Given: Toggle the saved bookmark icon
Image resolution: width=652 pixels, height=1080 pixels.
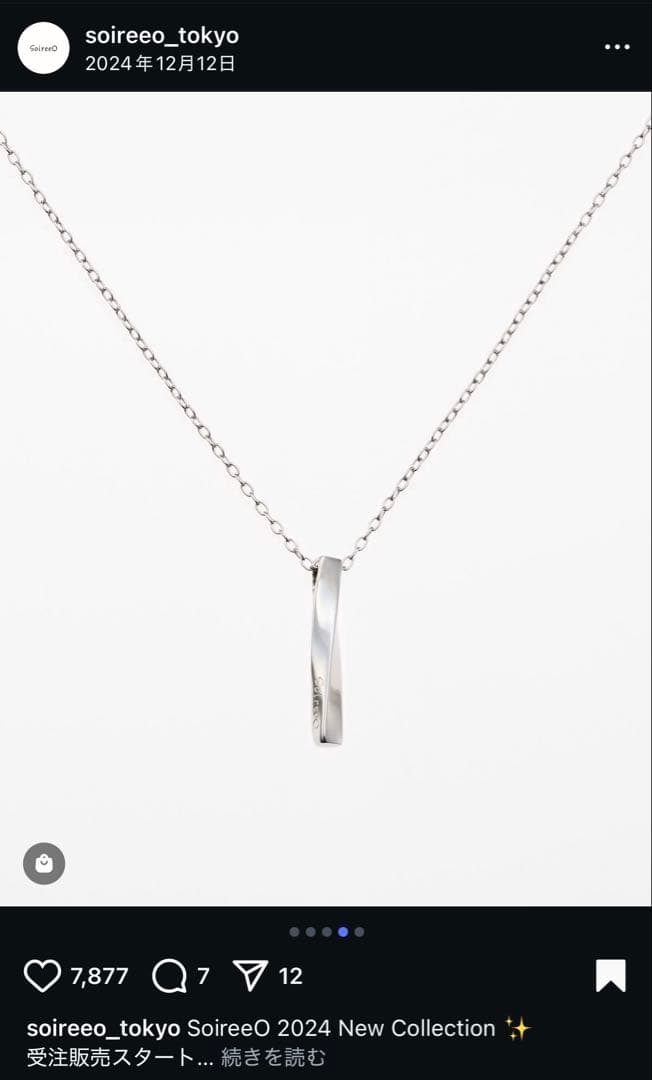Looking at the screenshot, I should pos(610,976).
